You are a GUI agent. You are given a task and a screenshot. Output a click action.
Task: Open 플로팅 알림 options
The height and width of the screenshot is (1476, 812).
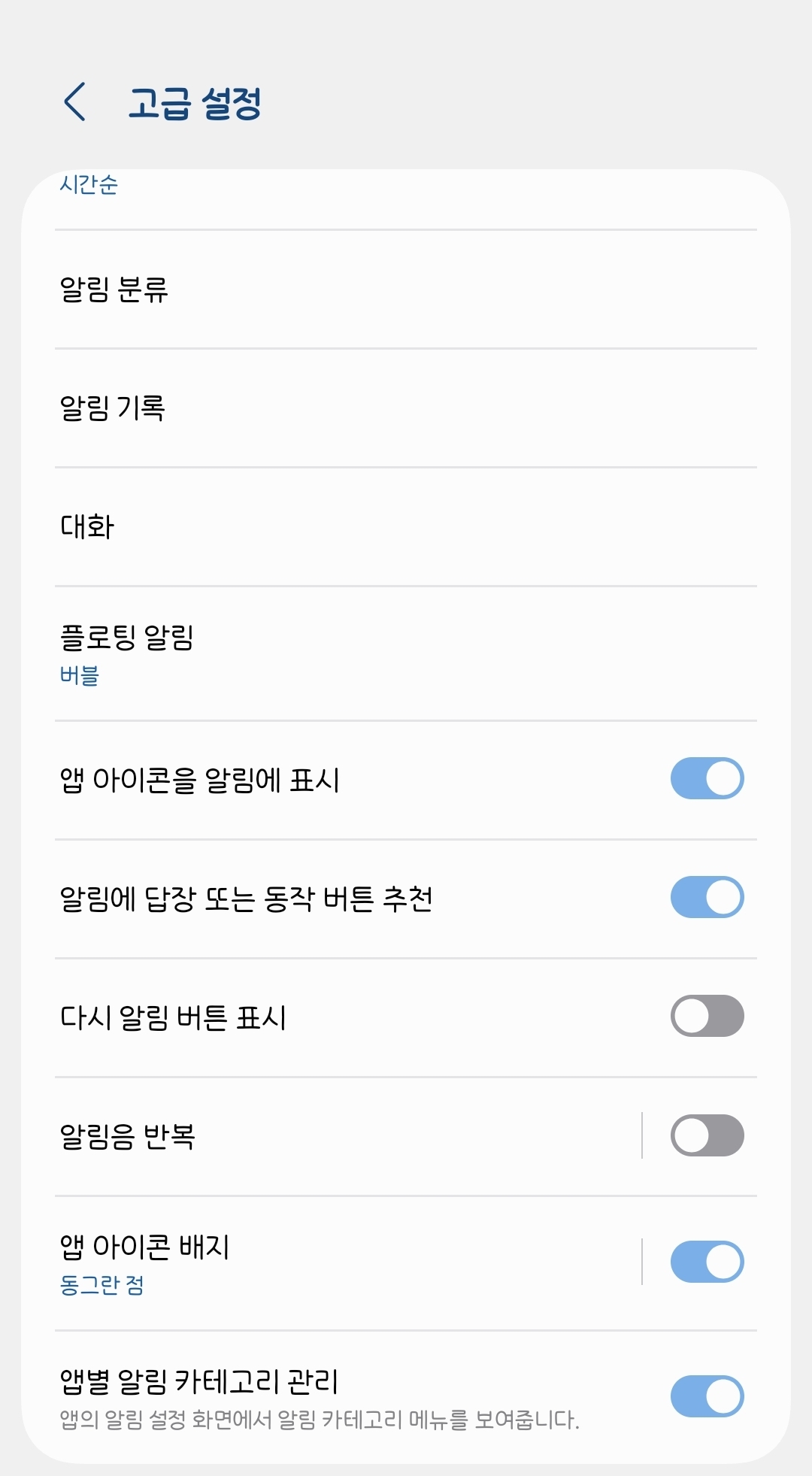tap(406, 653)
